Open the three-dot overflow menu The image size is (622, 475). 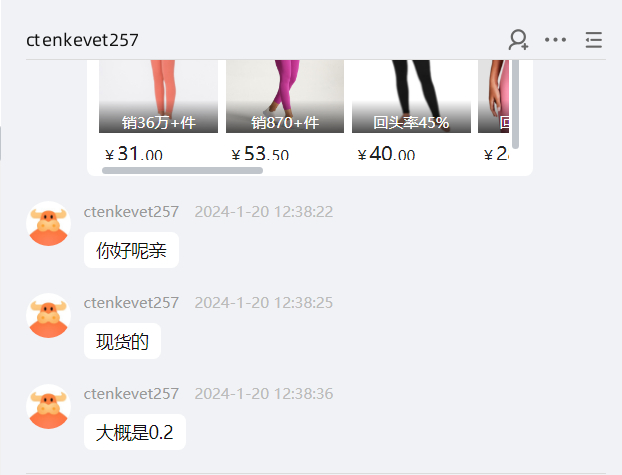pyautogui.click(x=555, y=40)
